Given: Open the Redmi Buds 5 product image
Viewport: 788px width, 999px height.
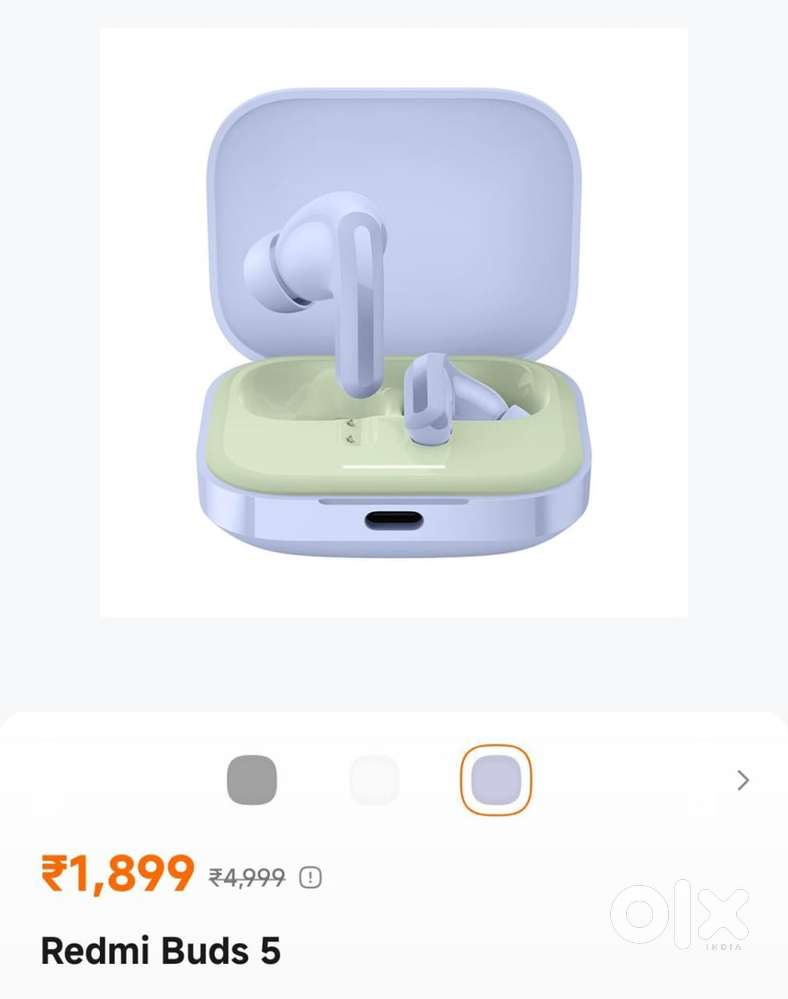Looking at the screenshot, I should point(393,322).
